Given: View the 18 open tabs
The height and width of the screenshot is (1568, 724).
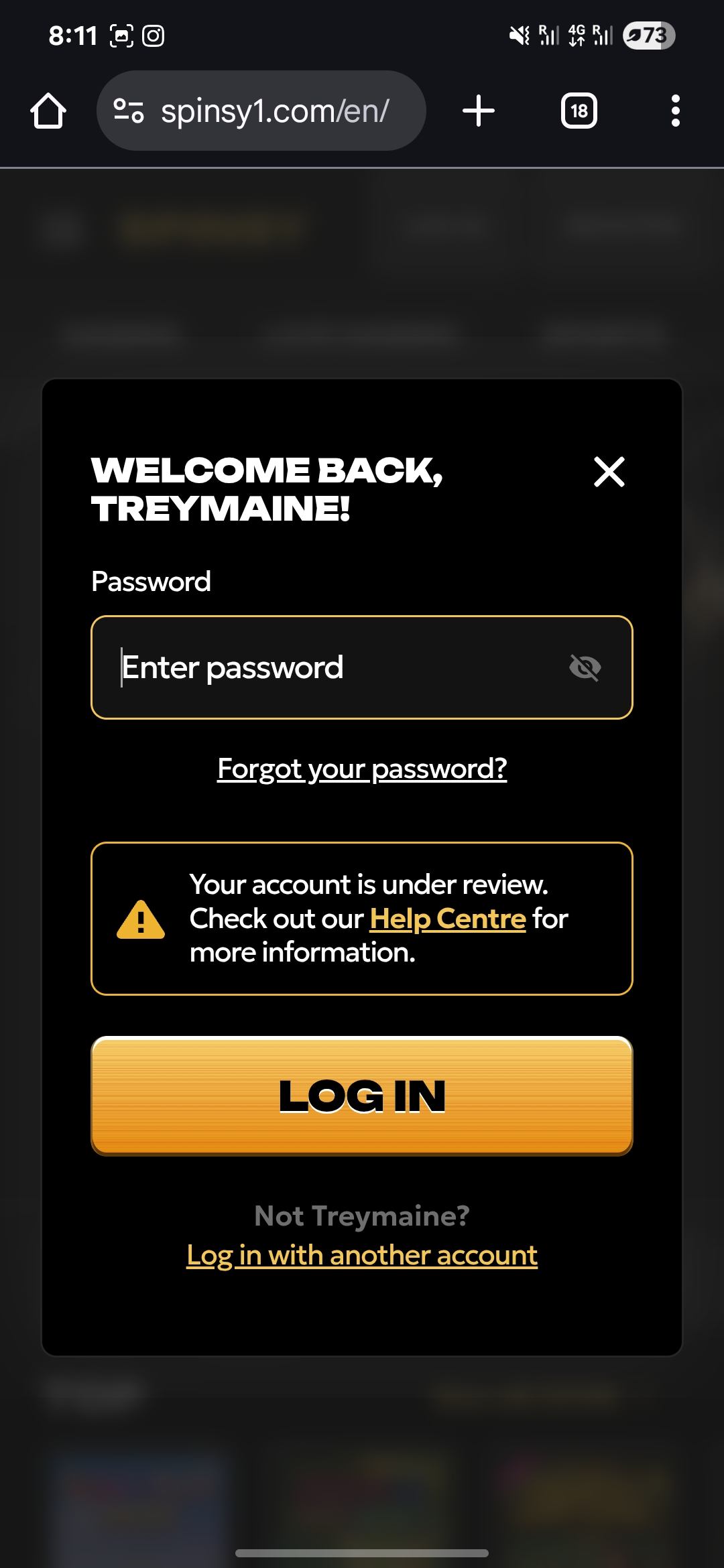Looking at the screenshot, I should [x=579, y=111].
